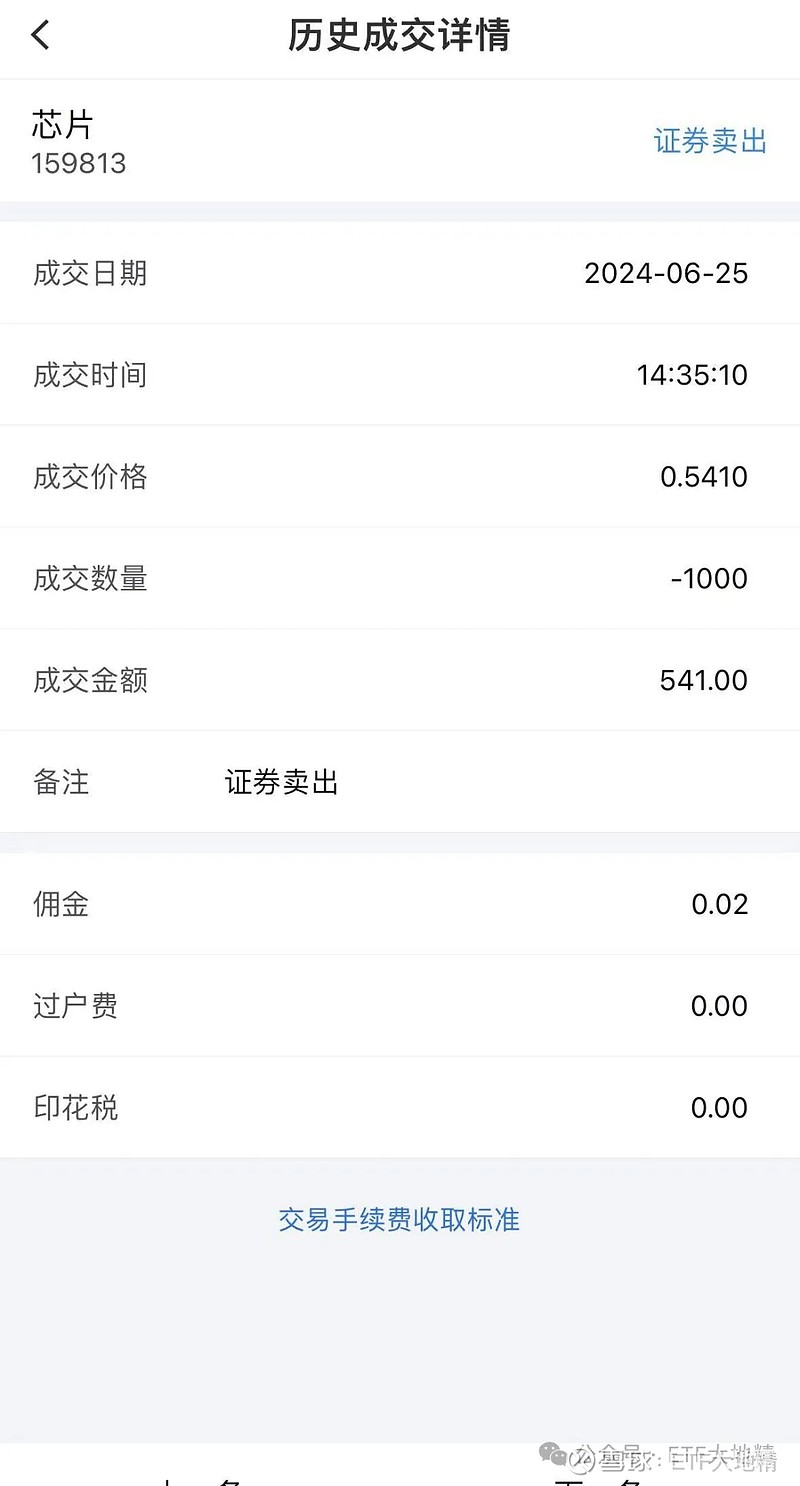Tap the 印花税 stamp tax row
This screenshot has height=1486, width=800.
pos(400,1107)
